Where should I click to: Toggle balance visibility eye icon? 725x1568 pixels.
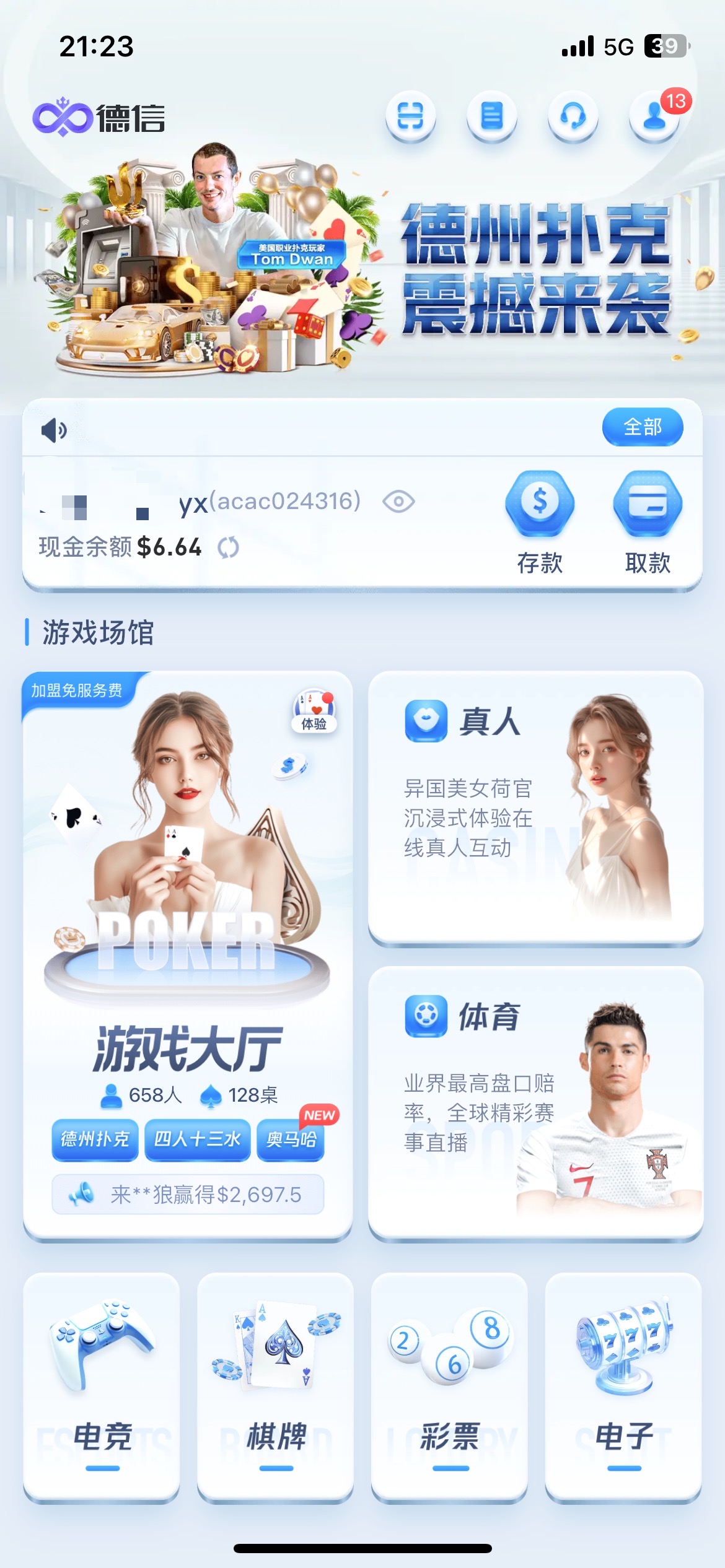(x=398, y=501)
